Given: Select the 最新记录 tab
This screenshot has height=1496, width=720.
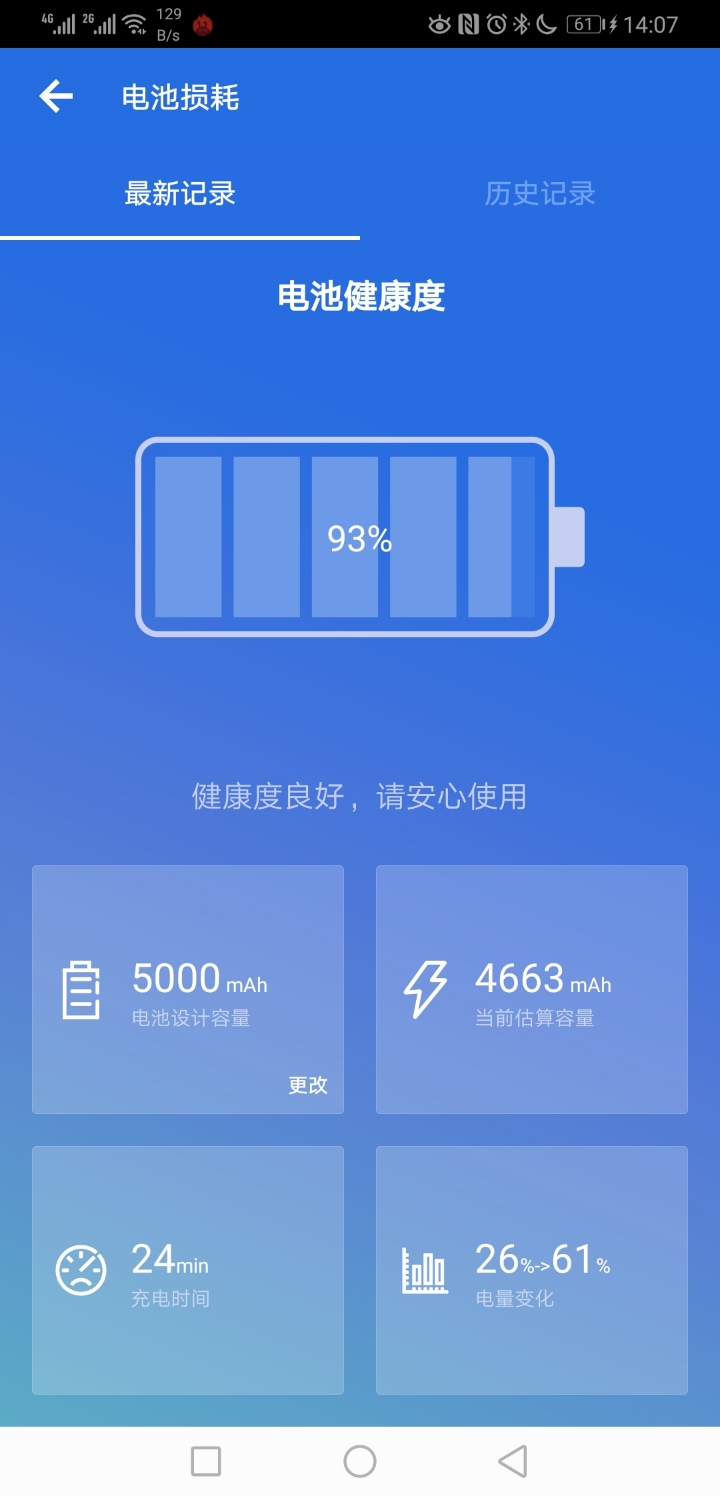Looking at the screenshot, I should [x=180, y=193].
